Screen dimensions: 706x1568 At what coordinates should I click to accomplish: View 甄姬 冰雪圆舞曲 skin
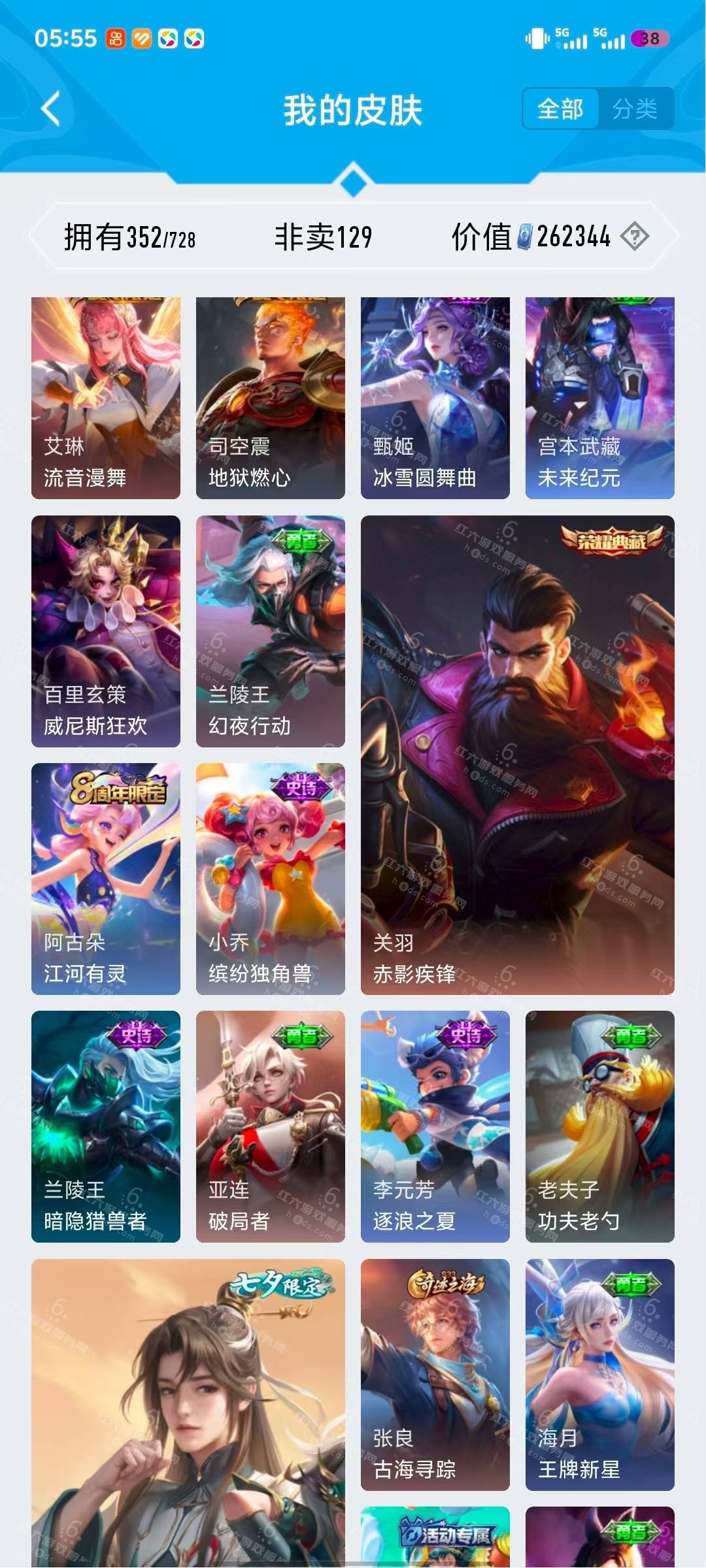435,398
